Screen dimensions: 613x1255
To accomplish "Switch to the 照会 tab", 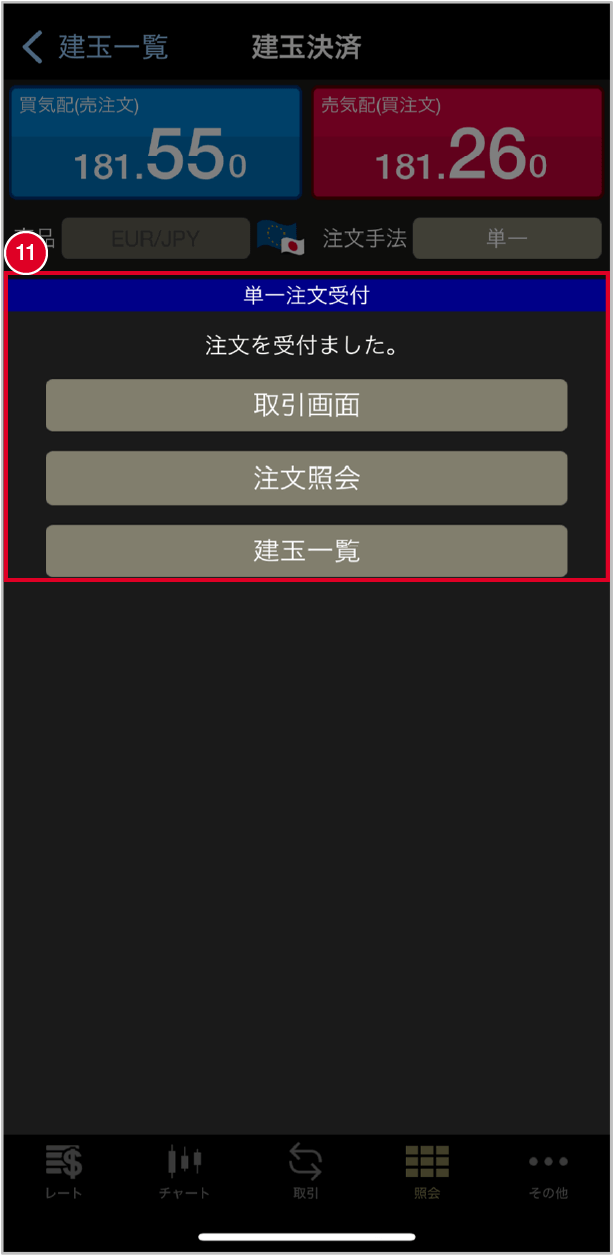I will tap(427, 1172).
